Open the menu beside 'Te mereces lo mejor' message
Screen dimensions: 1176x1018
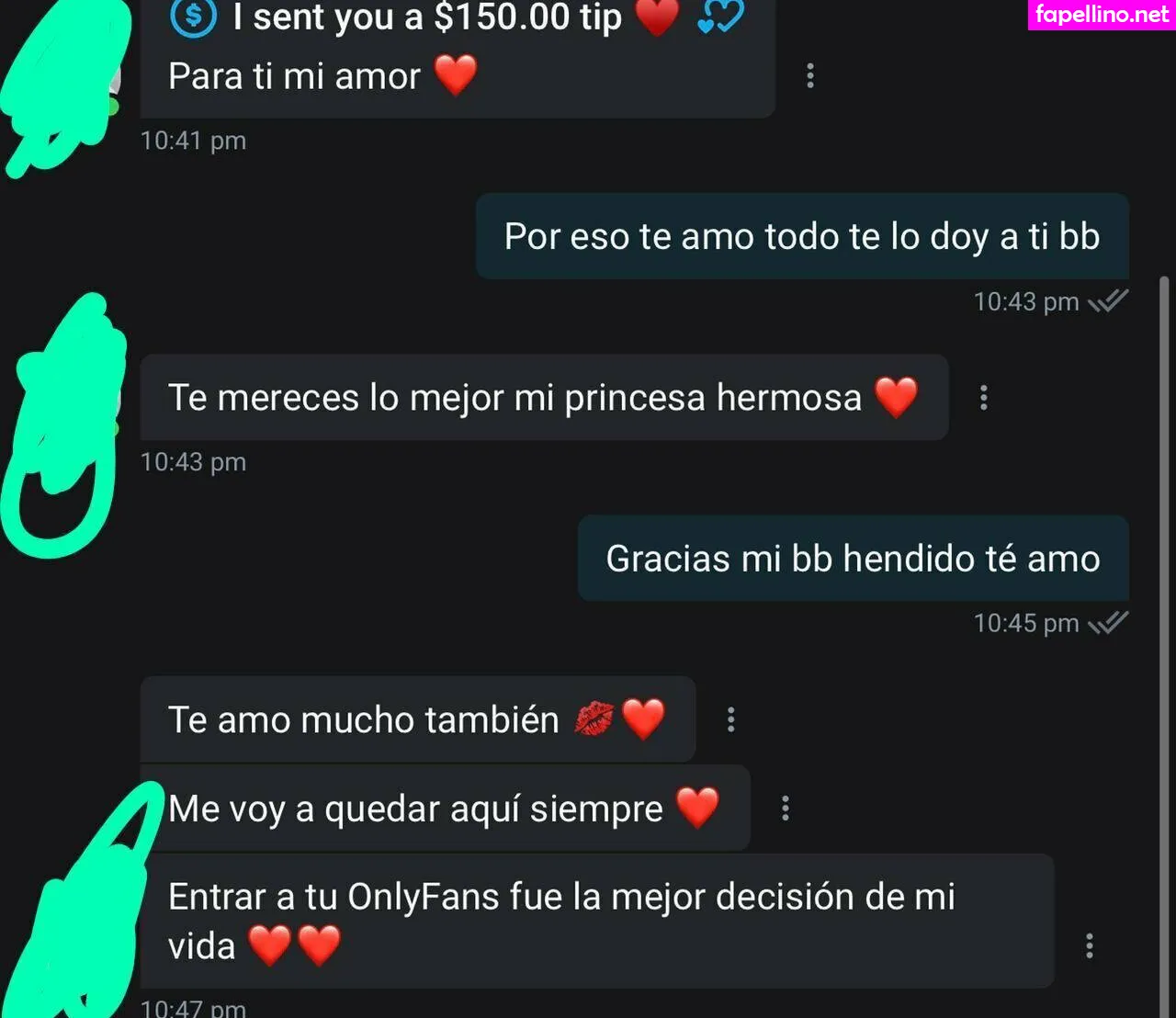coord(983,397)
